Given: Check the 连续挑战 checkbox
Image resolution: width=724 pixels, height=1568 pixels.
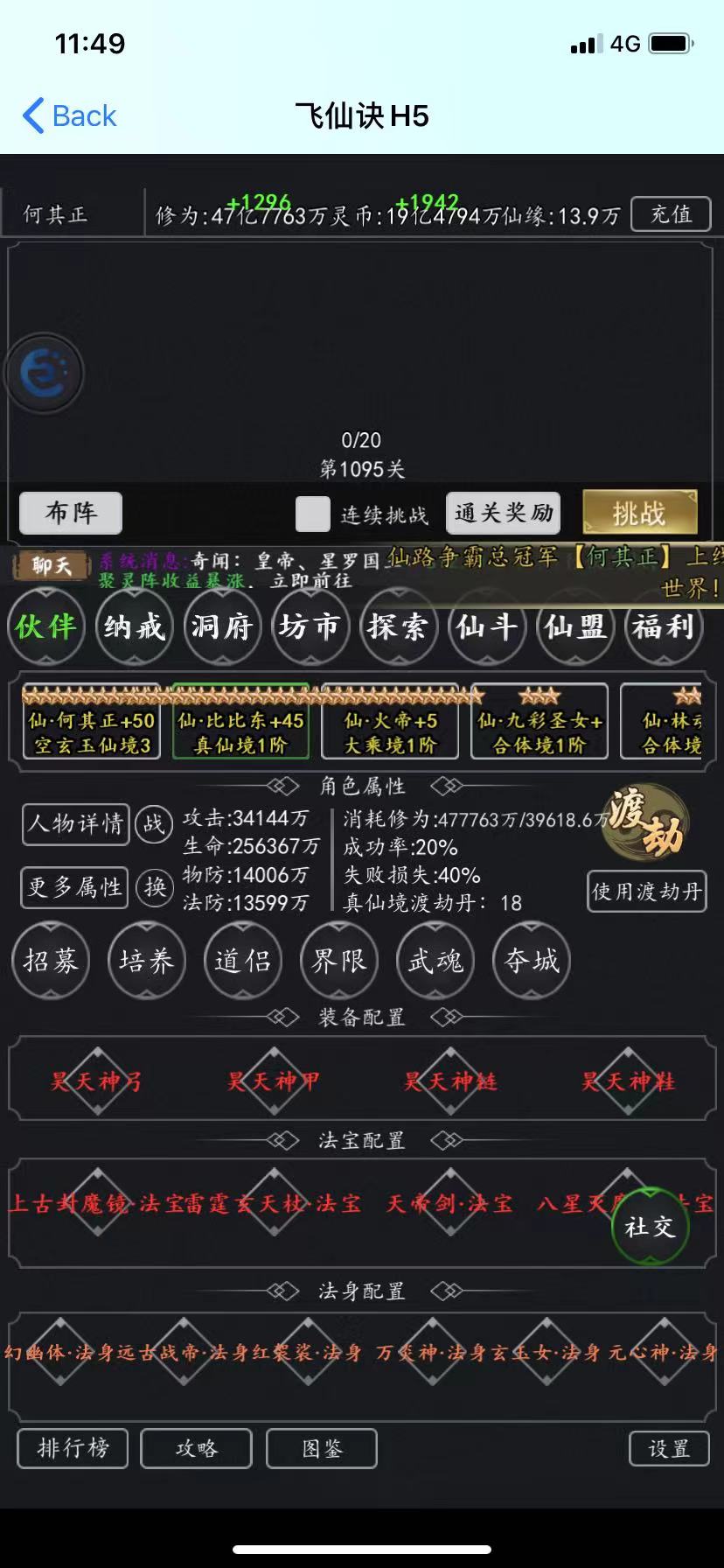Looking at the screenshot, I should coord(312,514).
